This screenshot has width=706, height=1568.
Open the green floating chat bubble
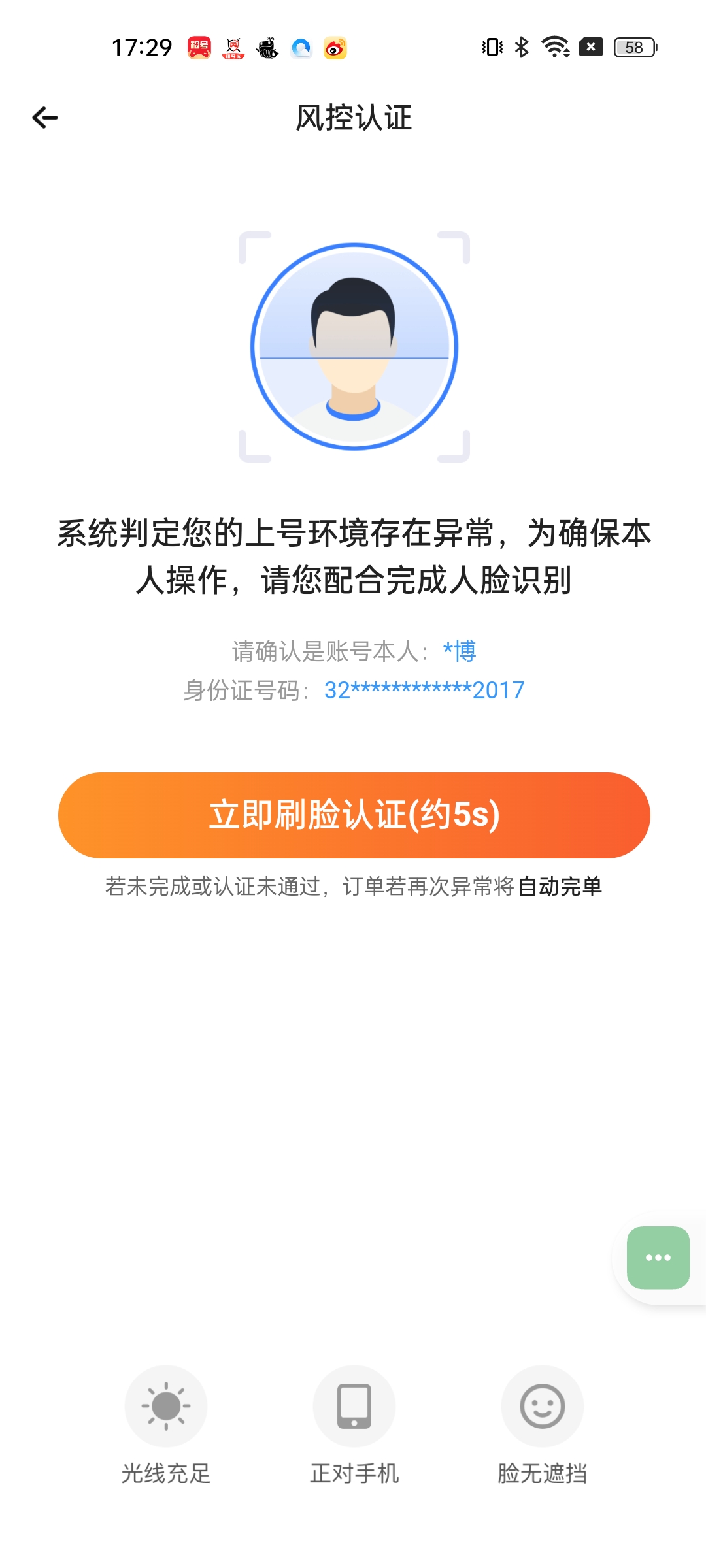point(658,1258)
